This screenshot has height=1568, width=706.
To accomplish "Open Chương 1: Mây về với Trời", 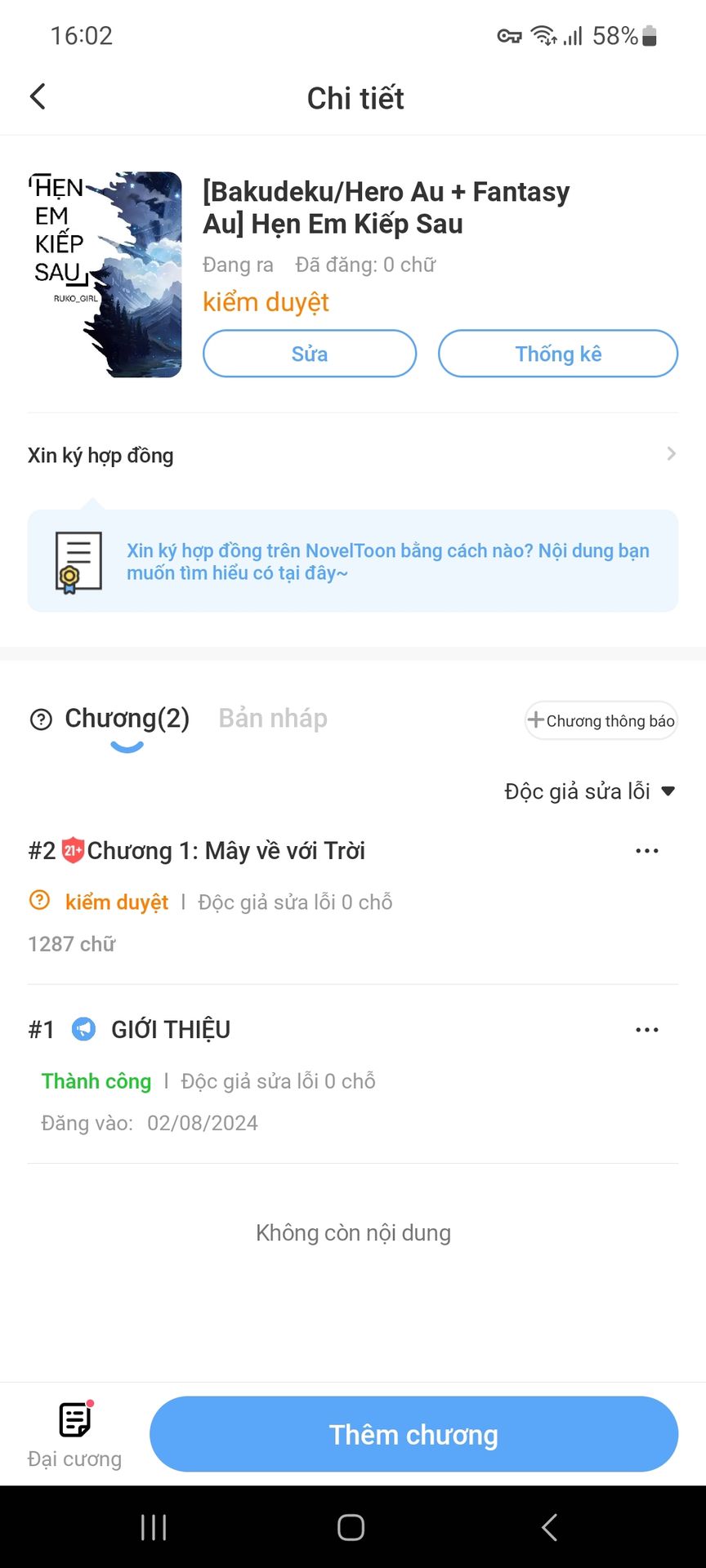I will click(226, 851).
